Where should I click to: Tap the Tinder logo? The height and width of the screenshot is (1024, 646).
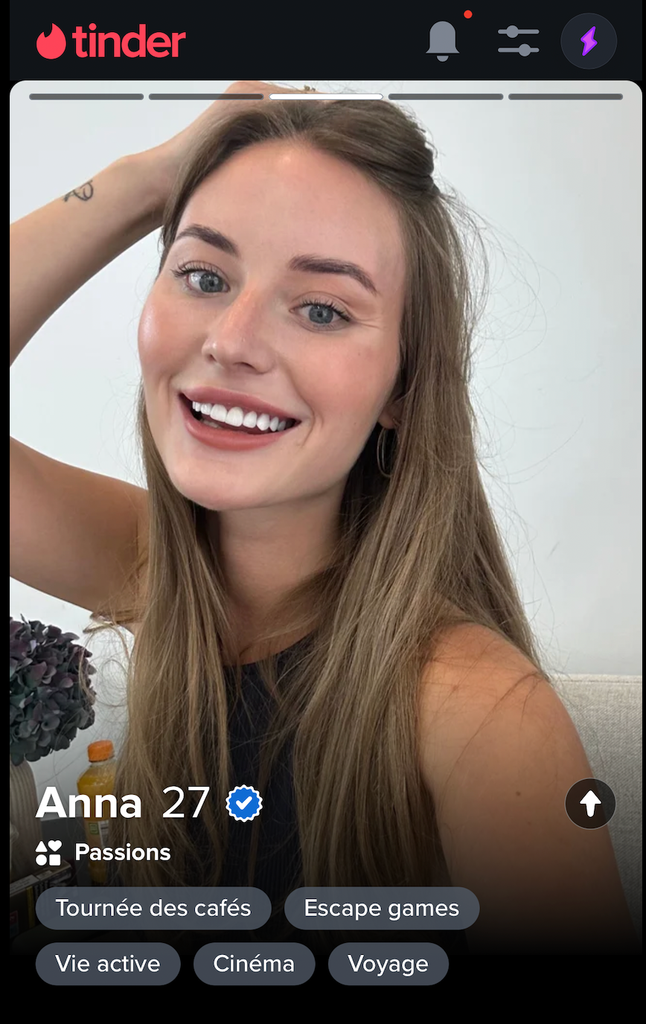point(110,42)
